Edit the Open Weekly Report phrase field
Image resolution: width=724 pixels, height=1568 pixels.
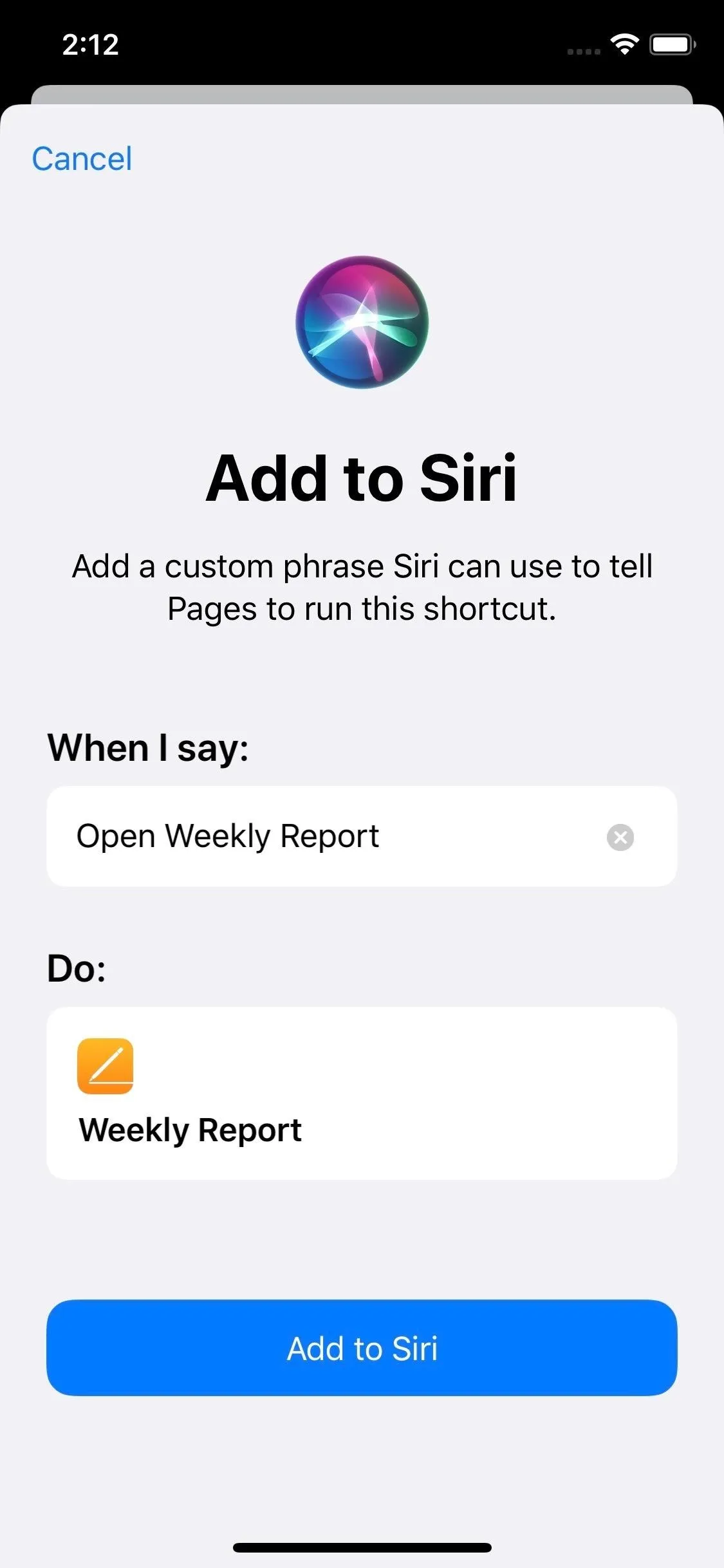point(322,836)
